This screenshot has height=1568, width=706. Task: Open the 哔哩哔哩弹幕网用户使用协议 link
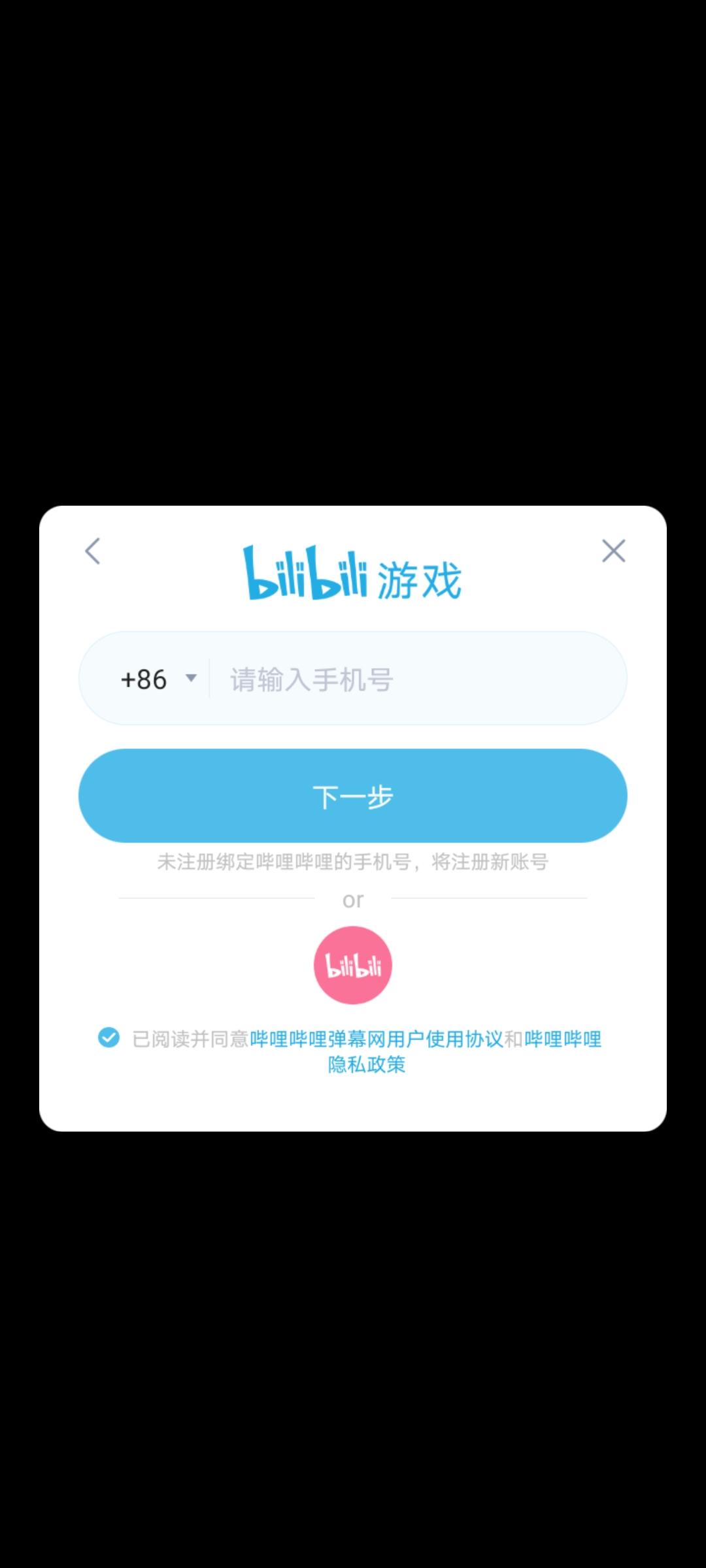379,1038
